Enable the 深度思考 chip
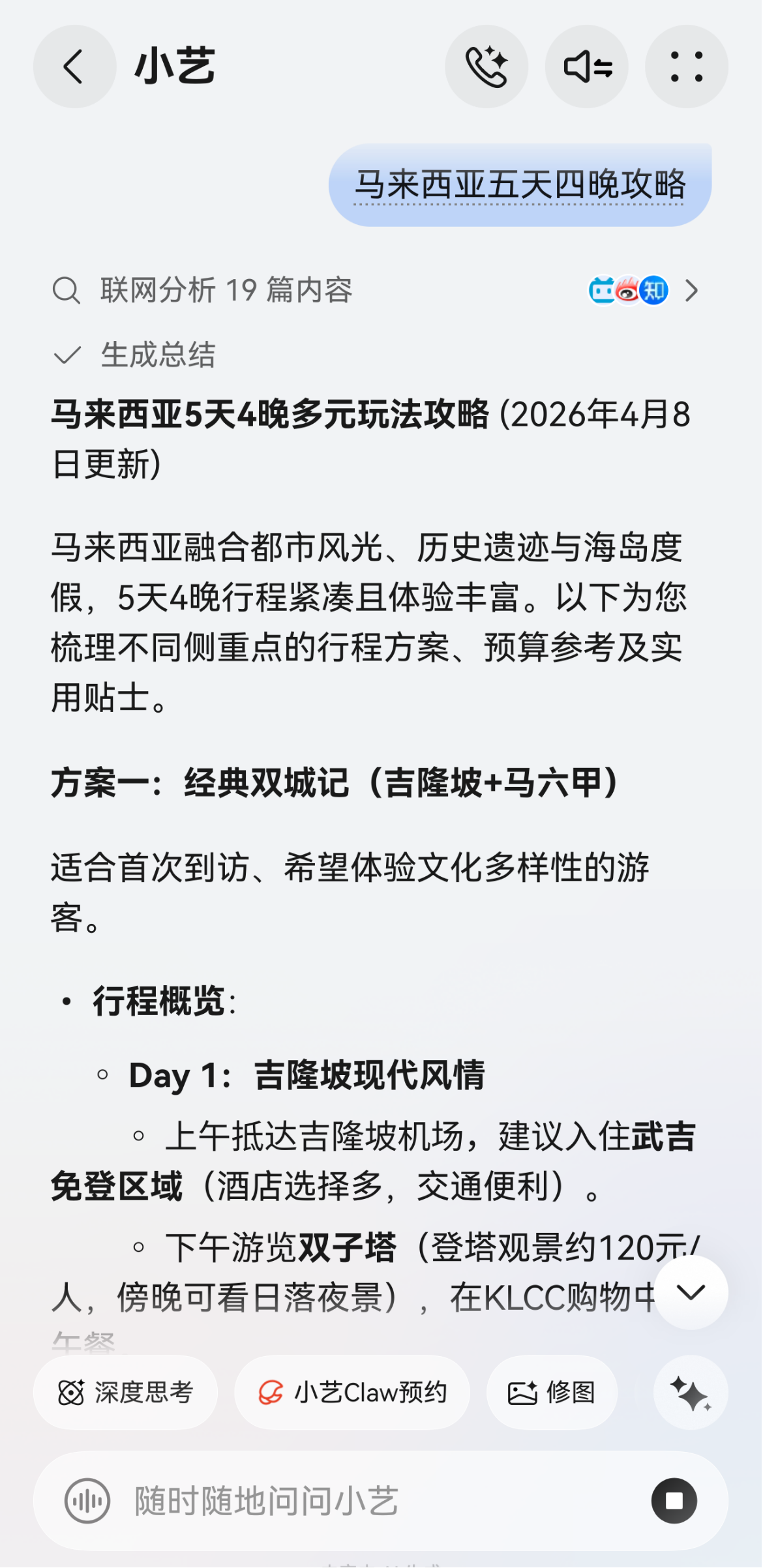 126,1393
